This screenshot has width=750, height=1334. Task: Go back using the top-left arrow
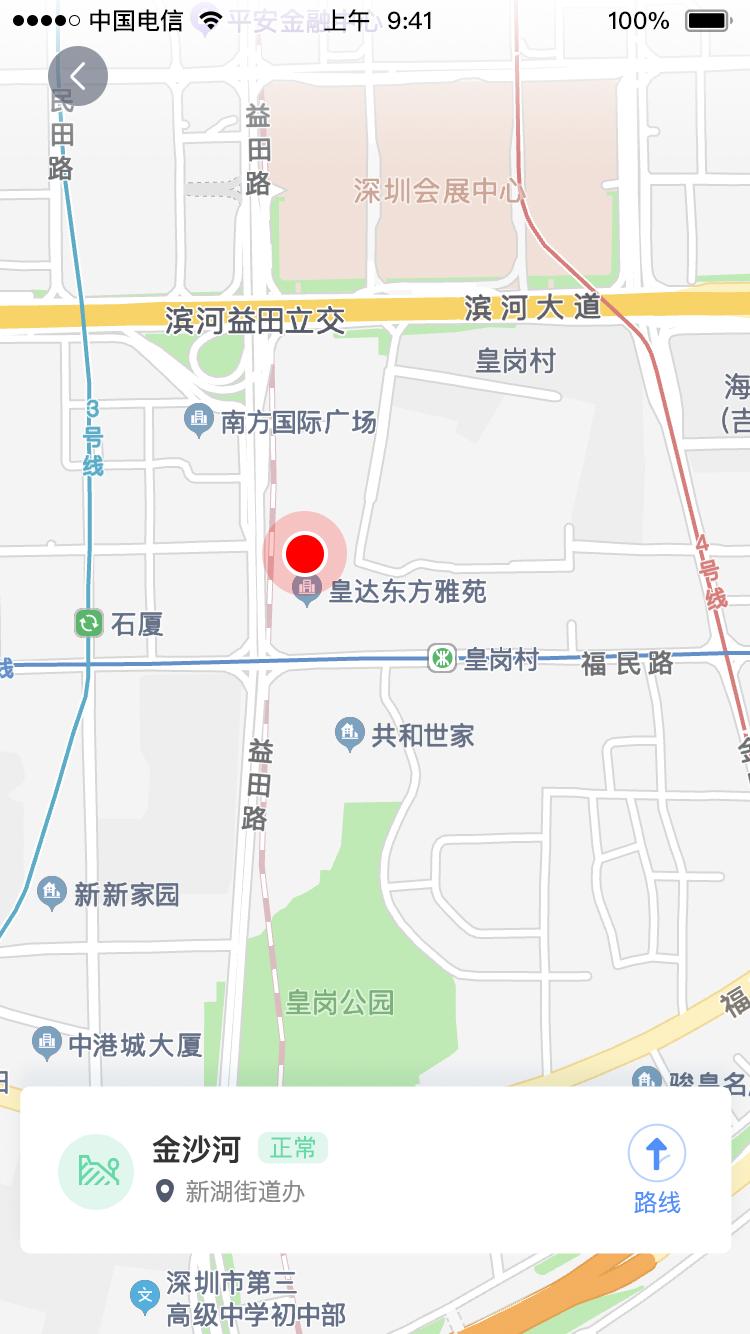coord(78,76)
